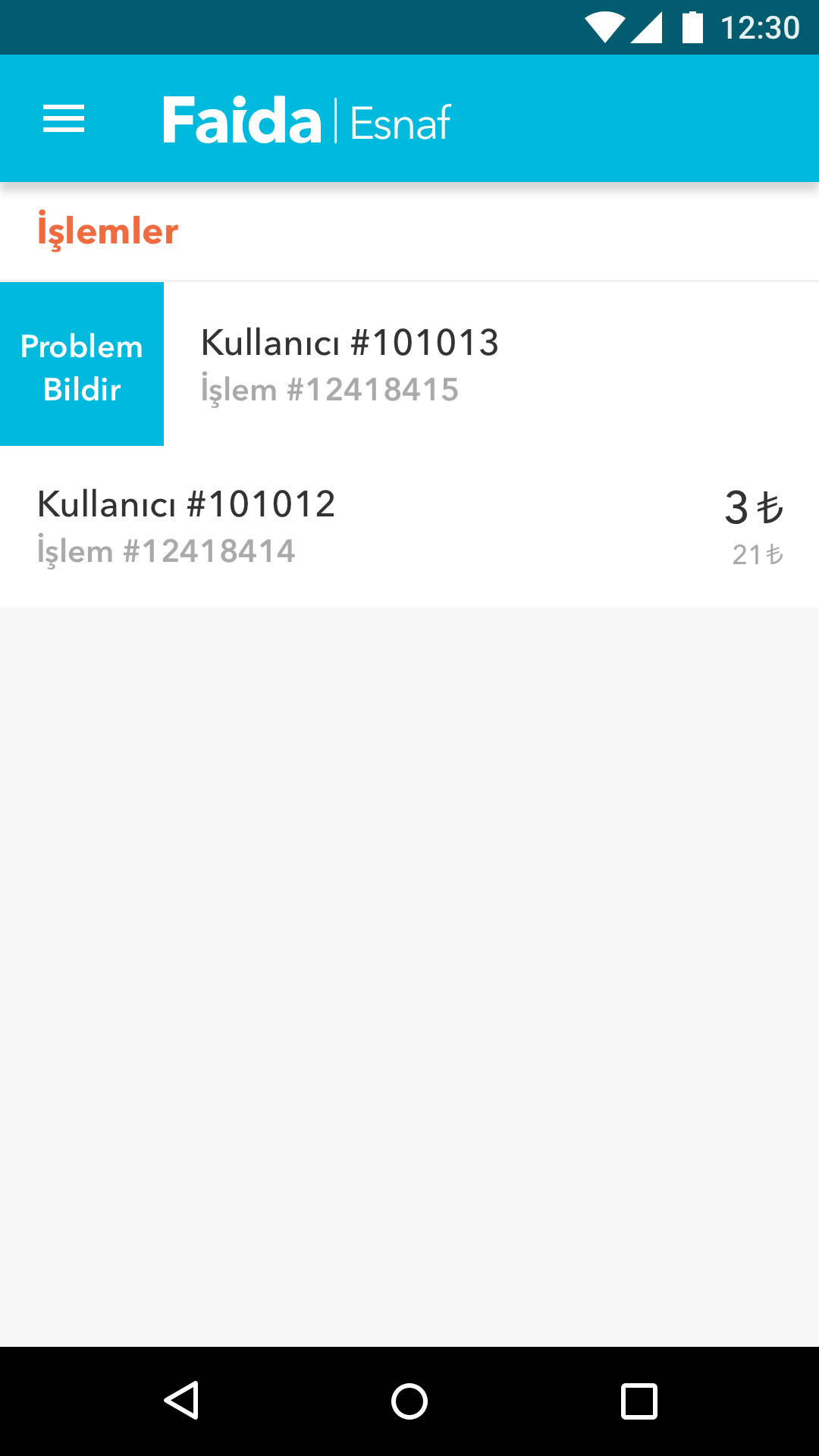Open transaction of Kullanıcı #101013
Viewport: 819px width, 1456px height.
491,364
